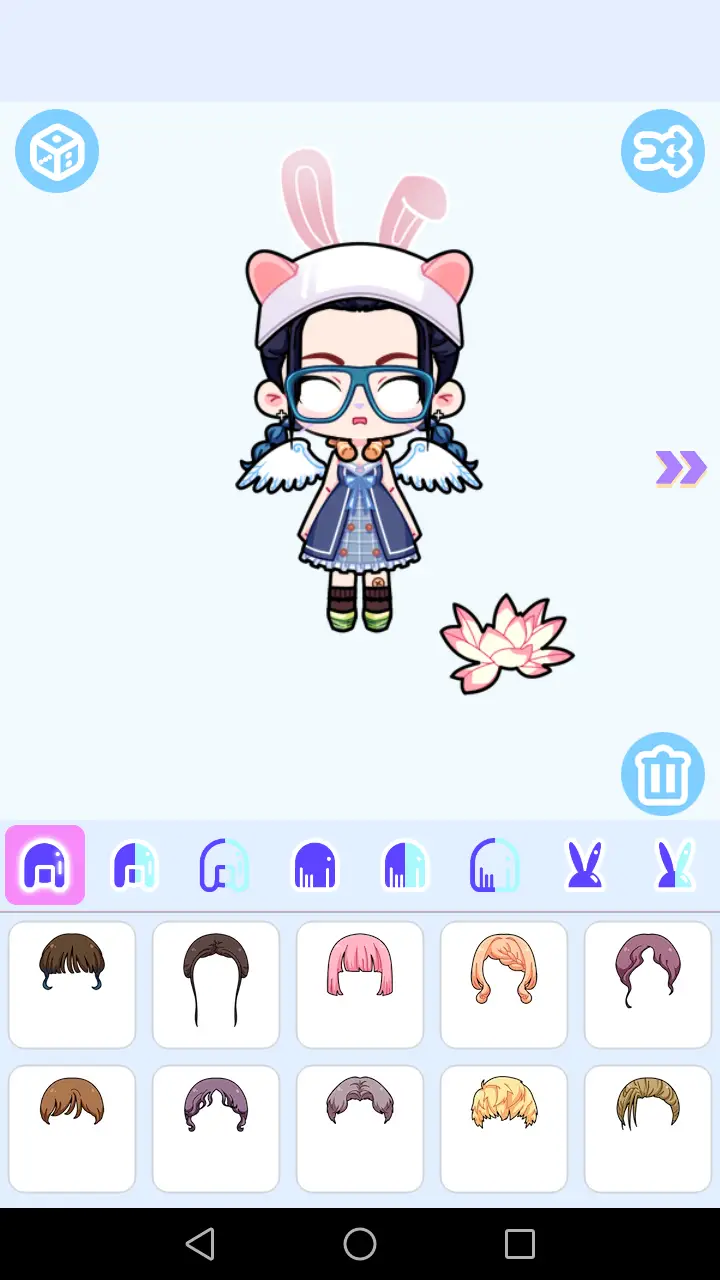Tap the trash can delete button
The image size is (720, 1280).
662,774
